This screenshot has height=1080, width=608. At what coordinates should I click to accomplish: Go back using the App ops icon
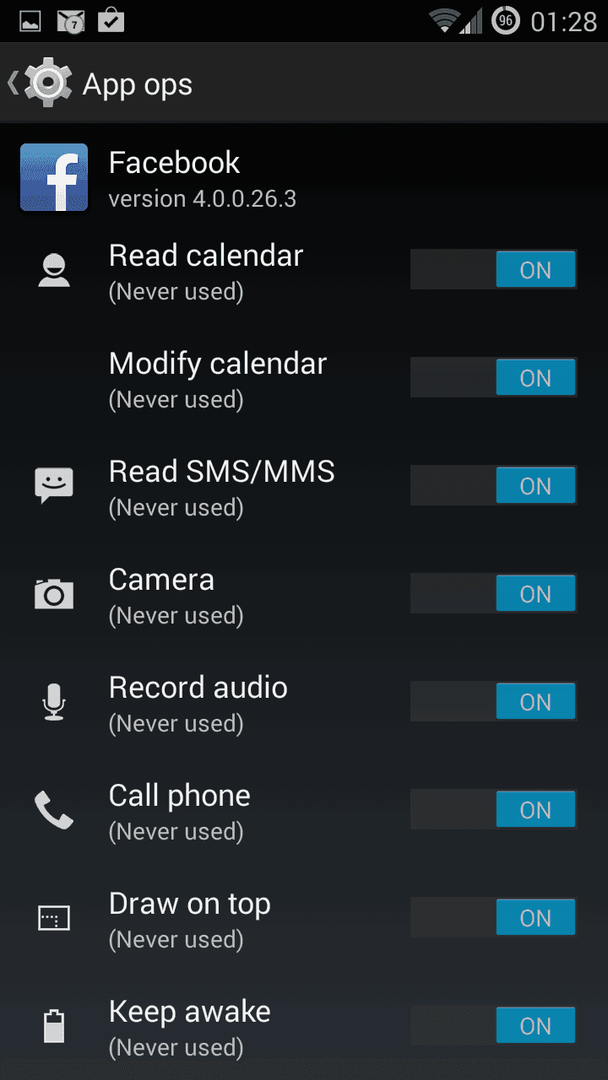coord(40,84)
